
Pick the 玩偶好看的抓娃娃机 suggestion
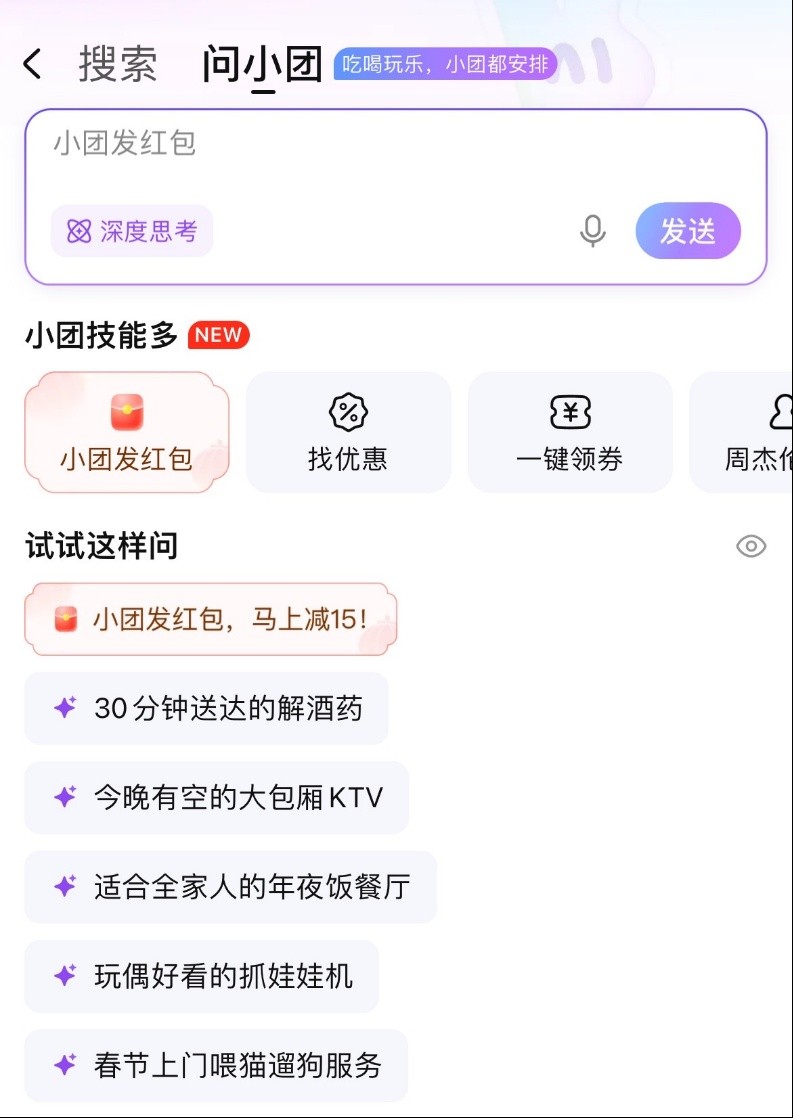point(200,977)
